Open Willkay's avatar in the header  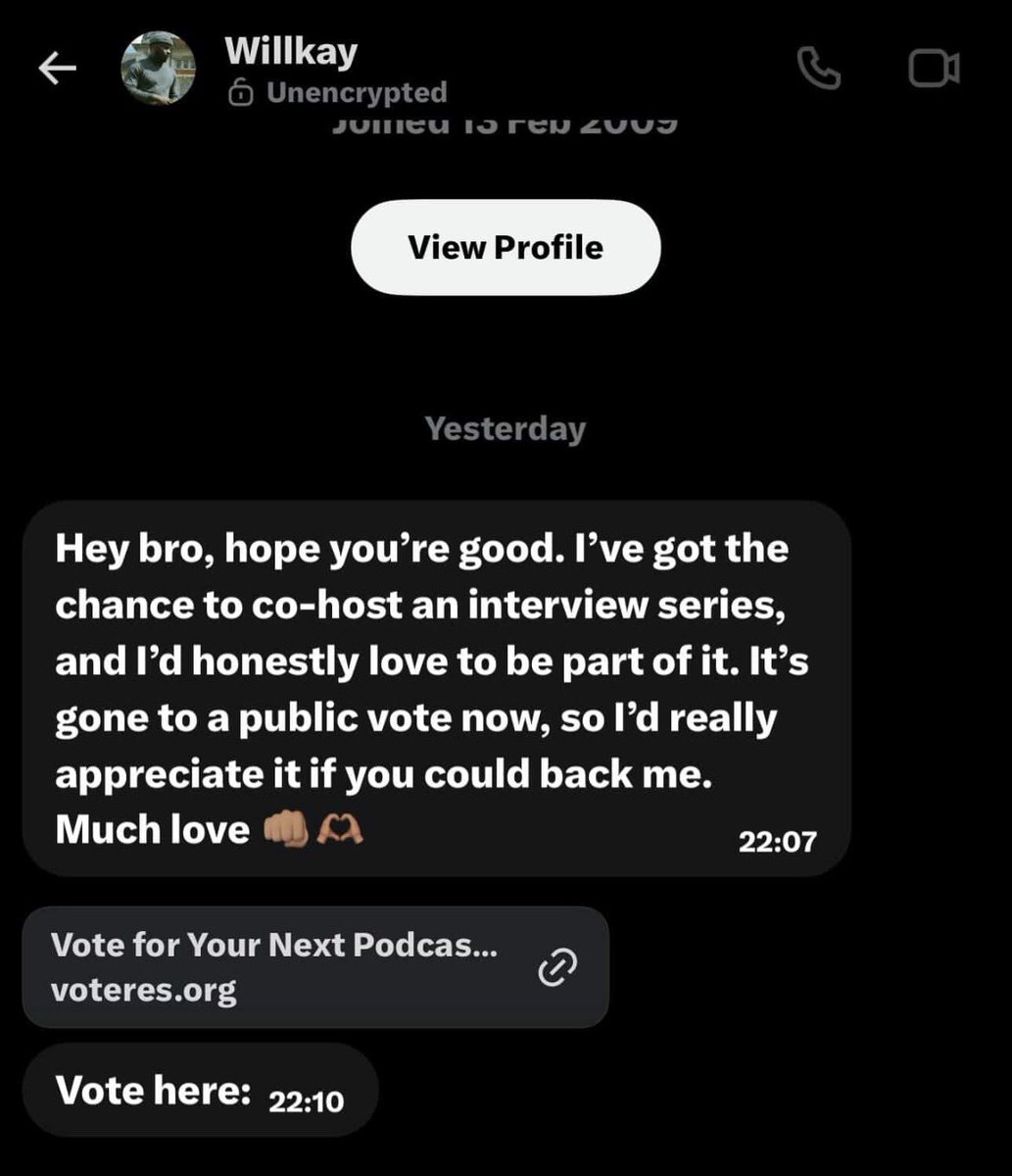(x=158, y=68)
